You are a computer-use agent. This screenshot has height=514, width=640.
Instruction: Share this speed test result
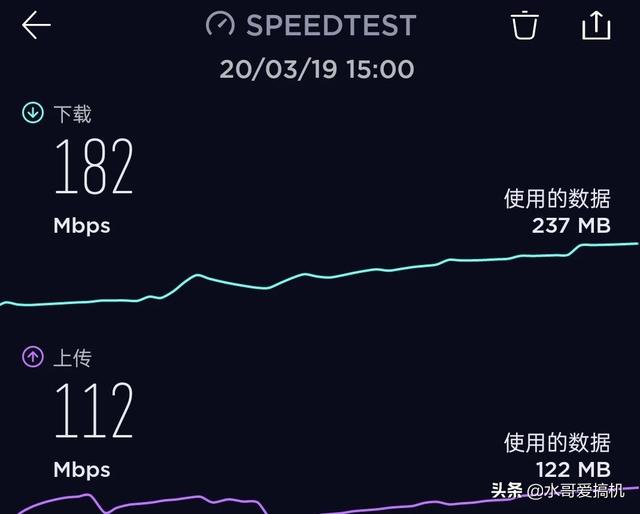(596, 25)
